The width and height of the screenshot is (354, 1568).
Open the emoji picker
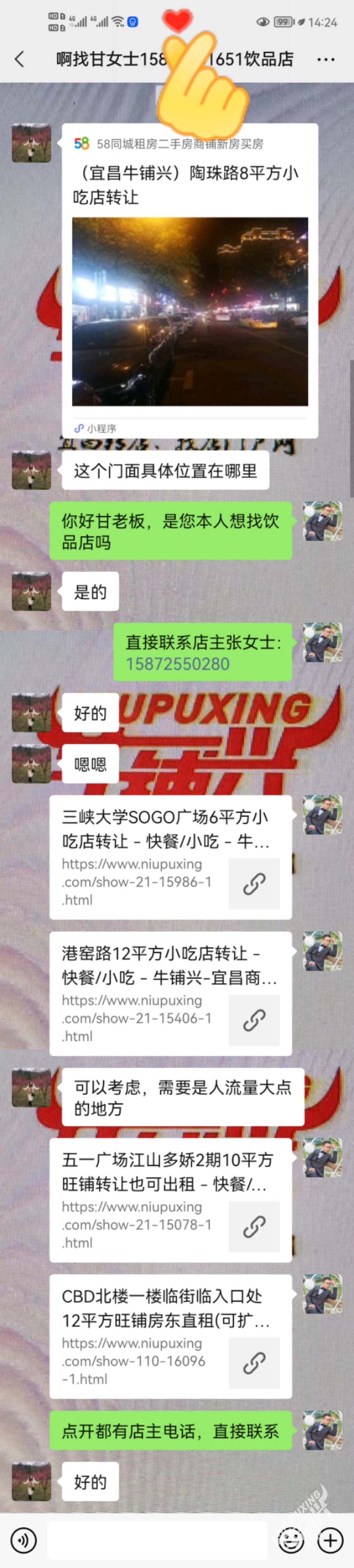pyautogui.click(x=290, y=1540)
